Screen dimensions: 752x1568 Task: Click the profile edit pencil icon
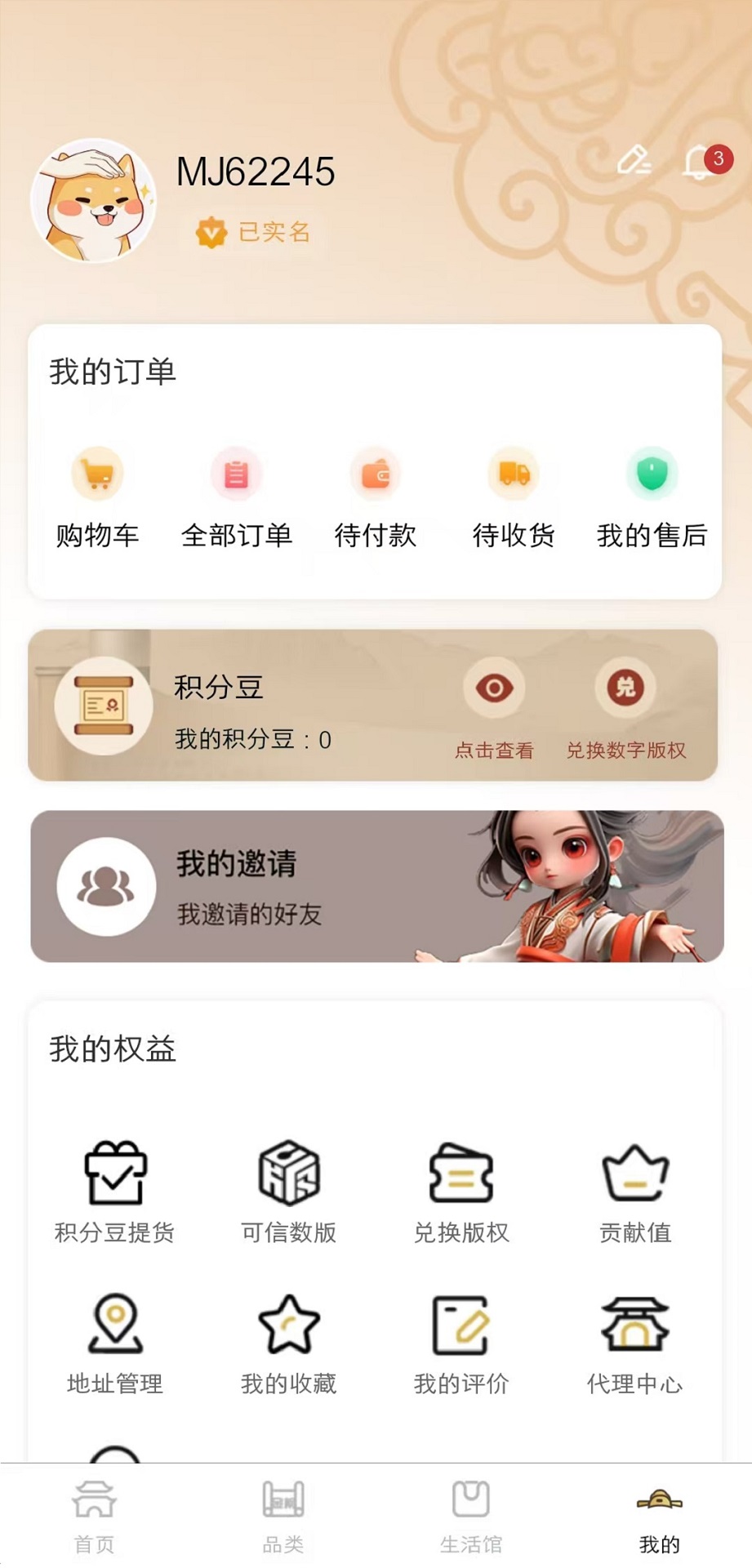[633, 163]
